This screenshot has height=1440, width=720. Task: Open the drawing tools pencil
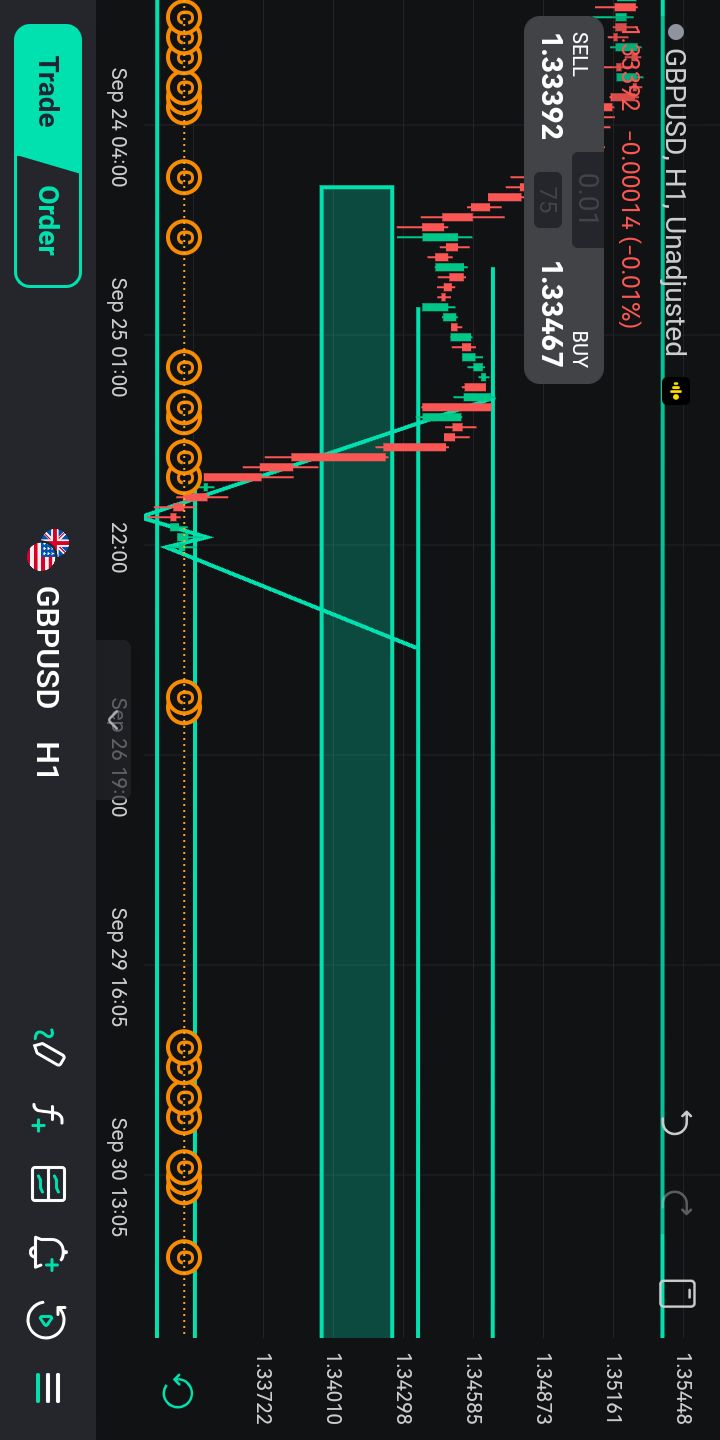point(48,1046)
